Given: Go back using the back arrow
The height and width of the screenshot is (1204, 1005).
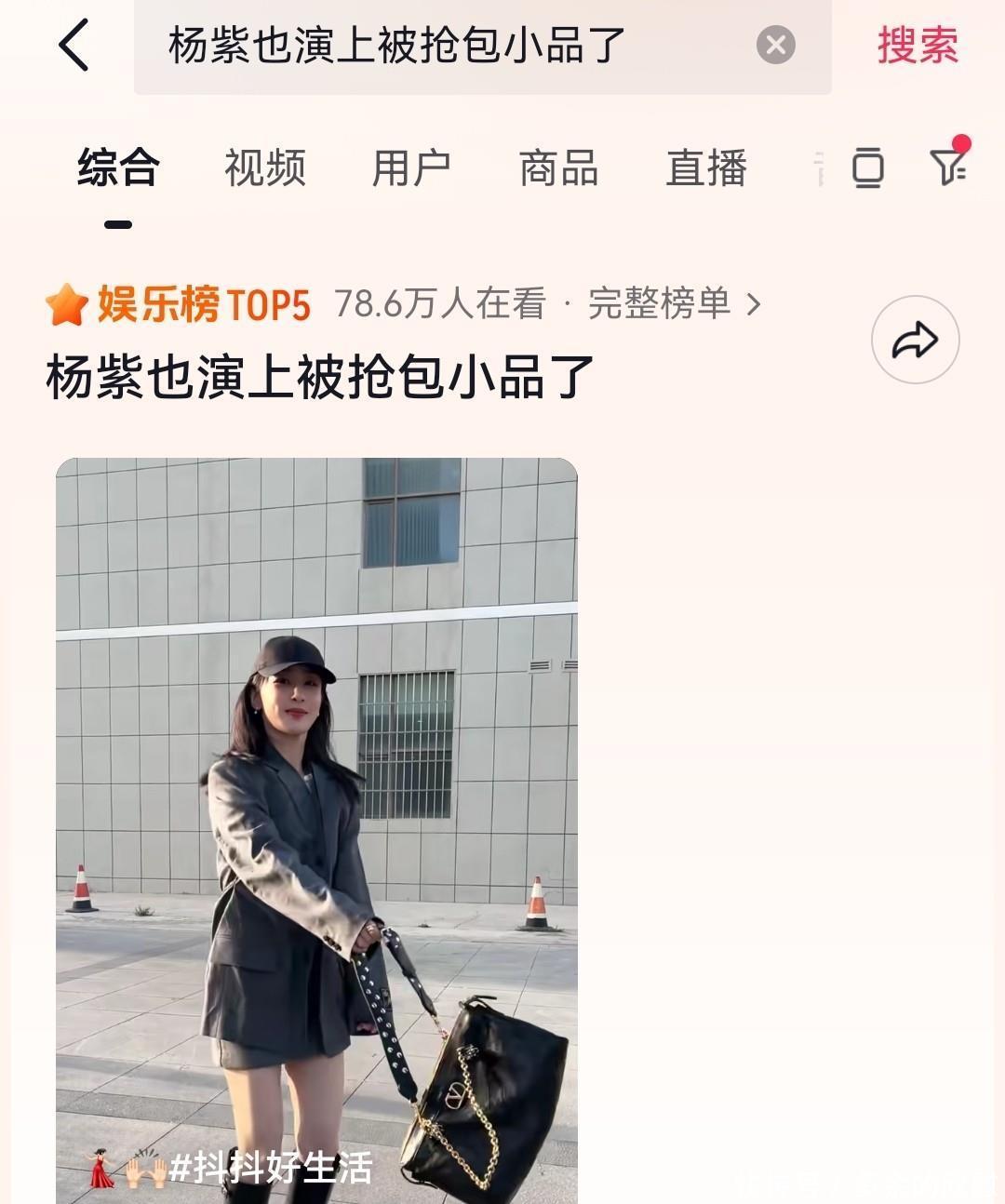Looking at the screenshot, I should coord(74,45).
